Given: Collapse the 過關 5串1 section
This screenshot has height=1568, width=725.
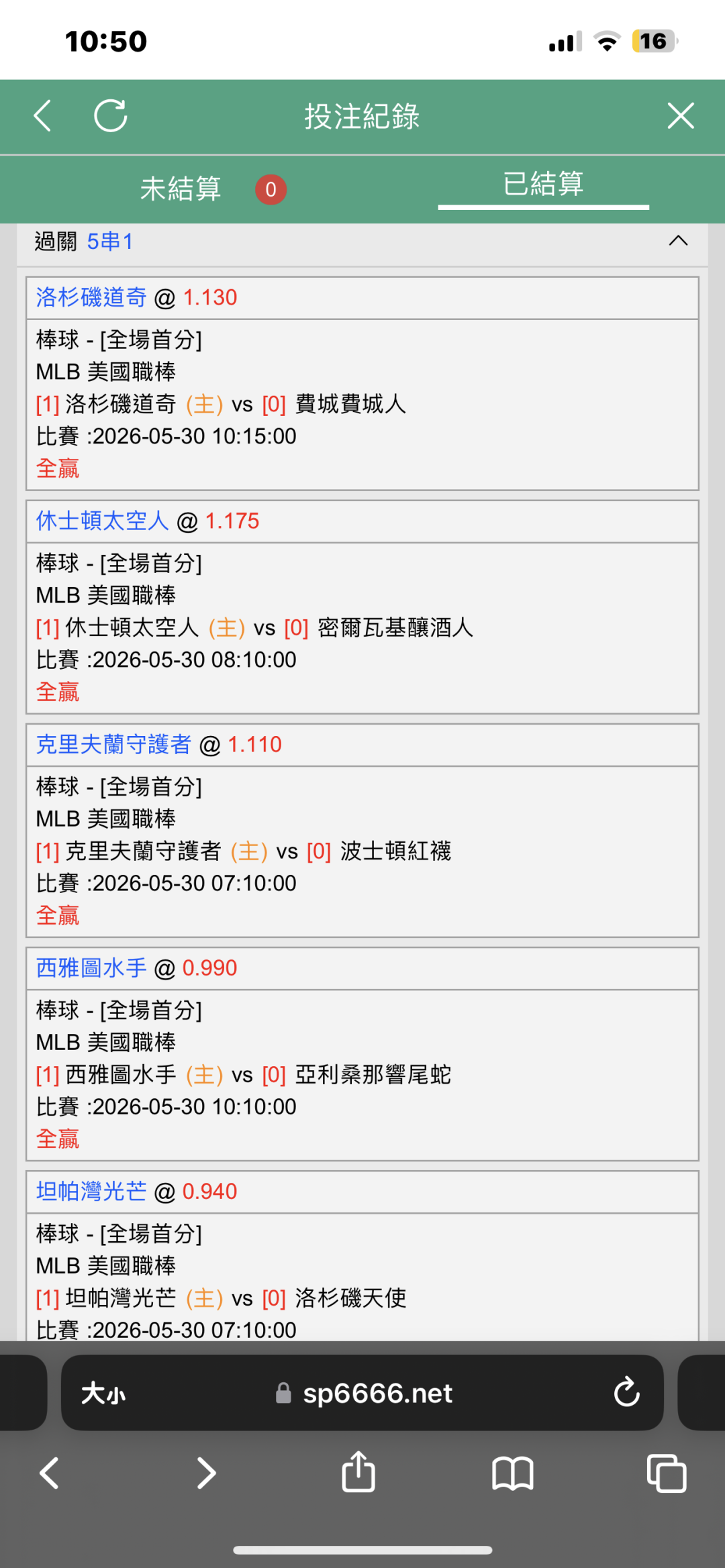Looking at the screenshot, I should (x=678, y=241).
